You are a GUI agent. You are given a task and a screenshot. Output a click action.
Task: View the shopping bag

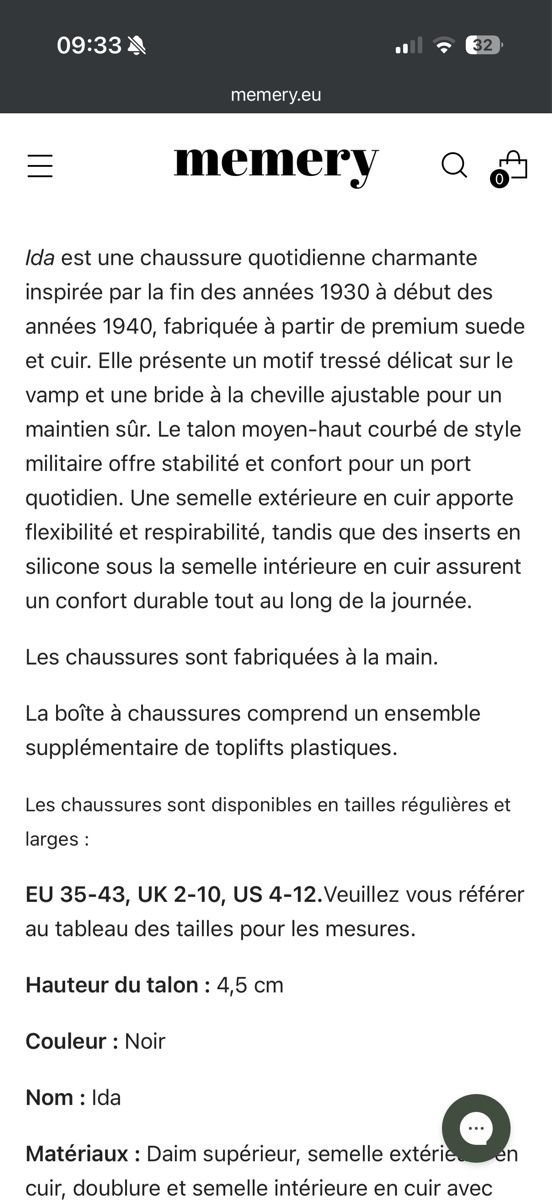[x=510, y=167]
